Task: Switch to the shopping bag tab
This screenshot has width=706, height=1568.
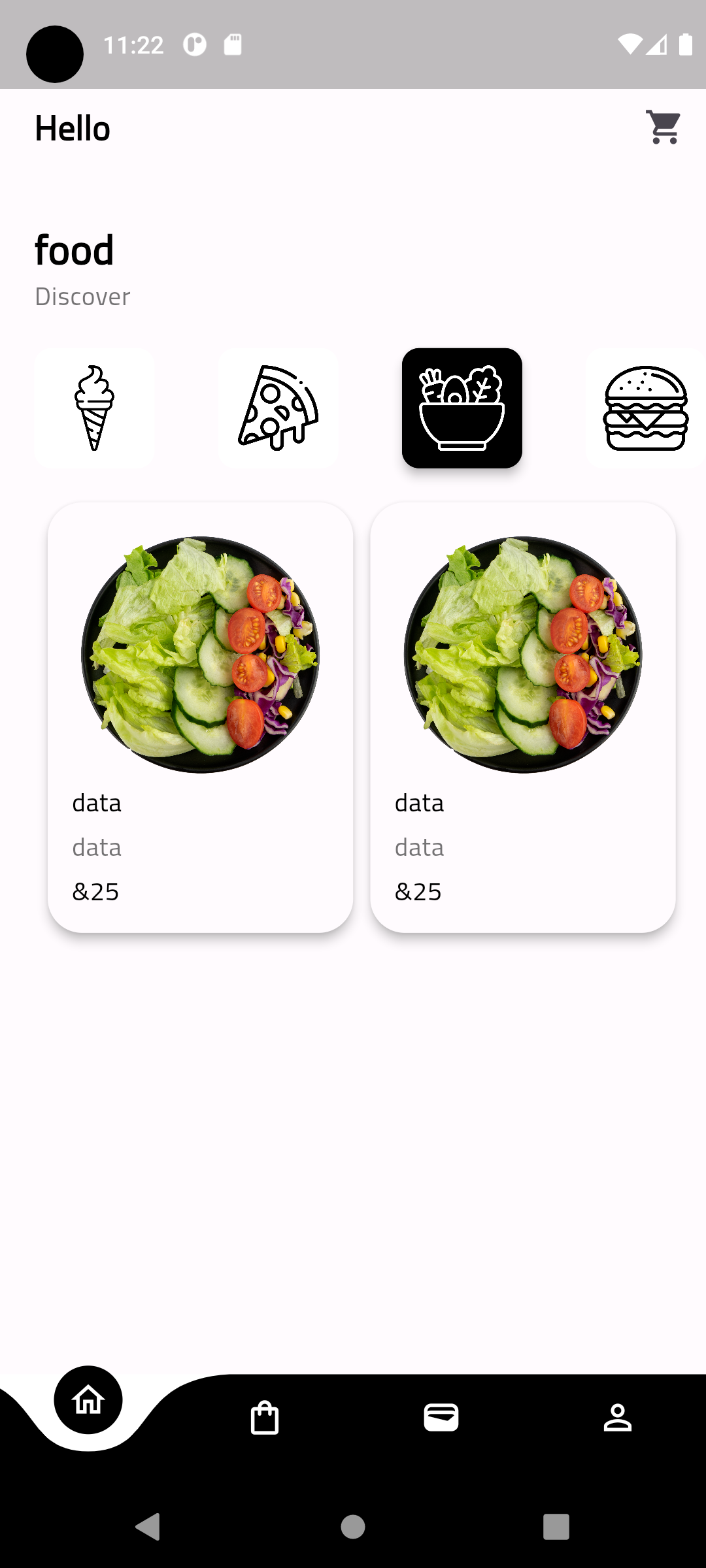Action: click(x=265, y=1418)
